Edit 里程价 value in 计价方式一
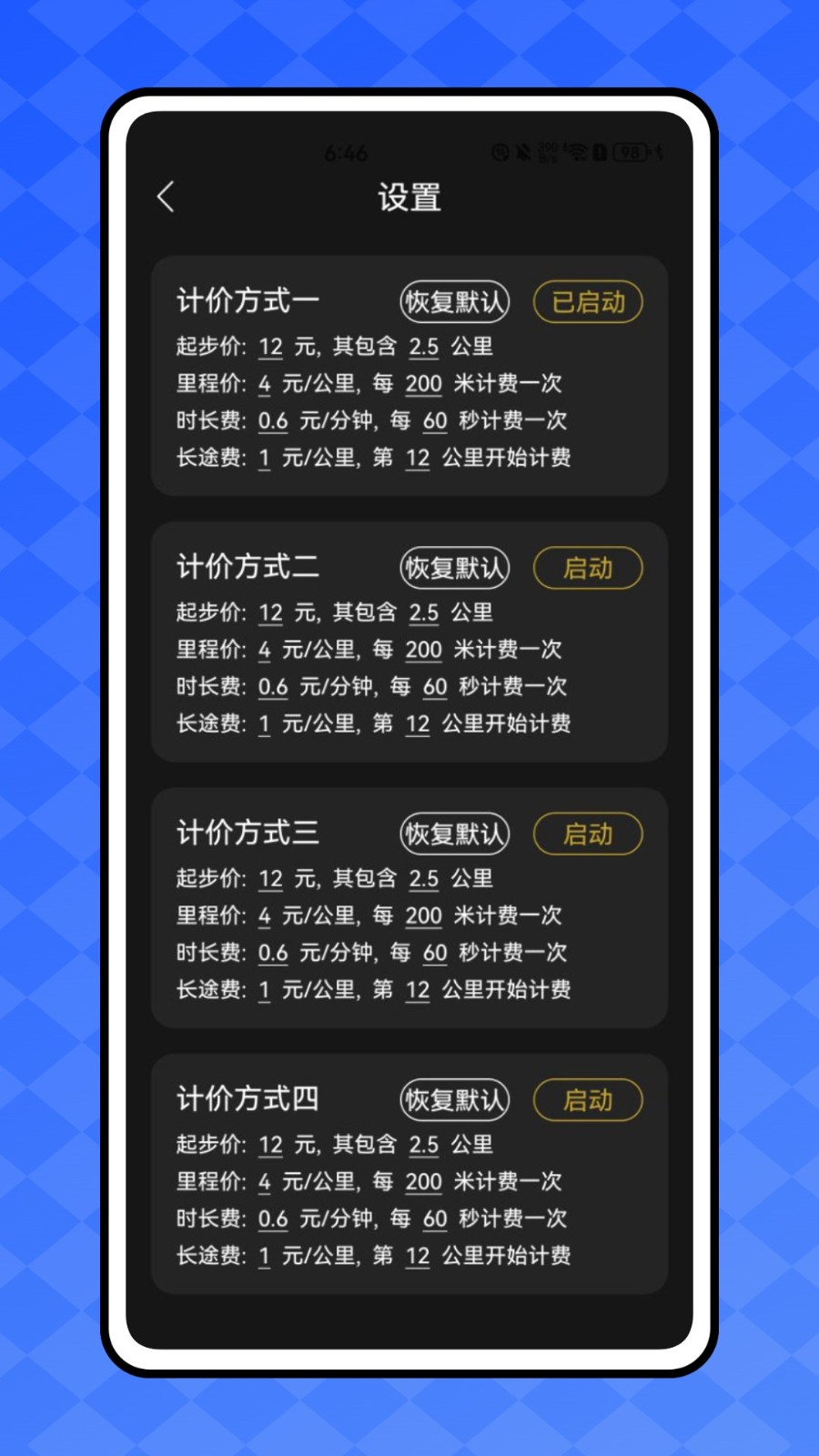Viewport: 819px width, 1456px height. click(264, 384)
